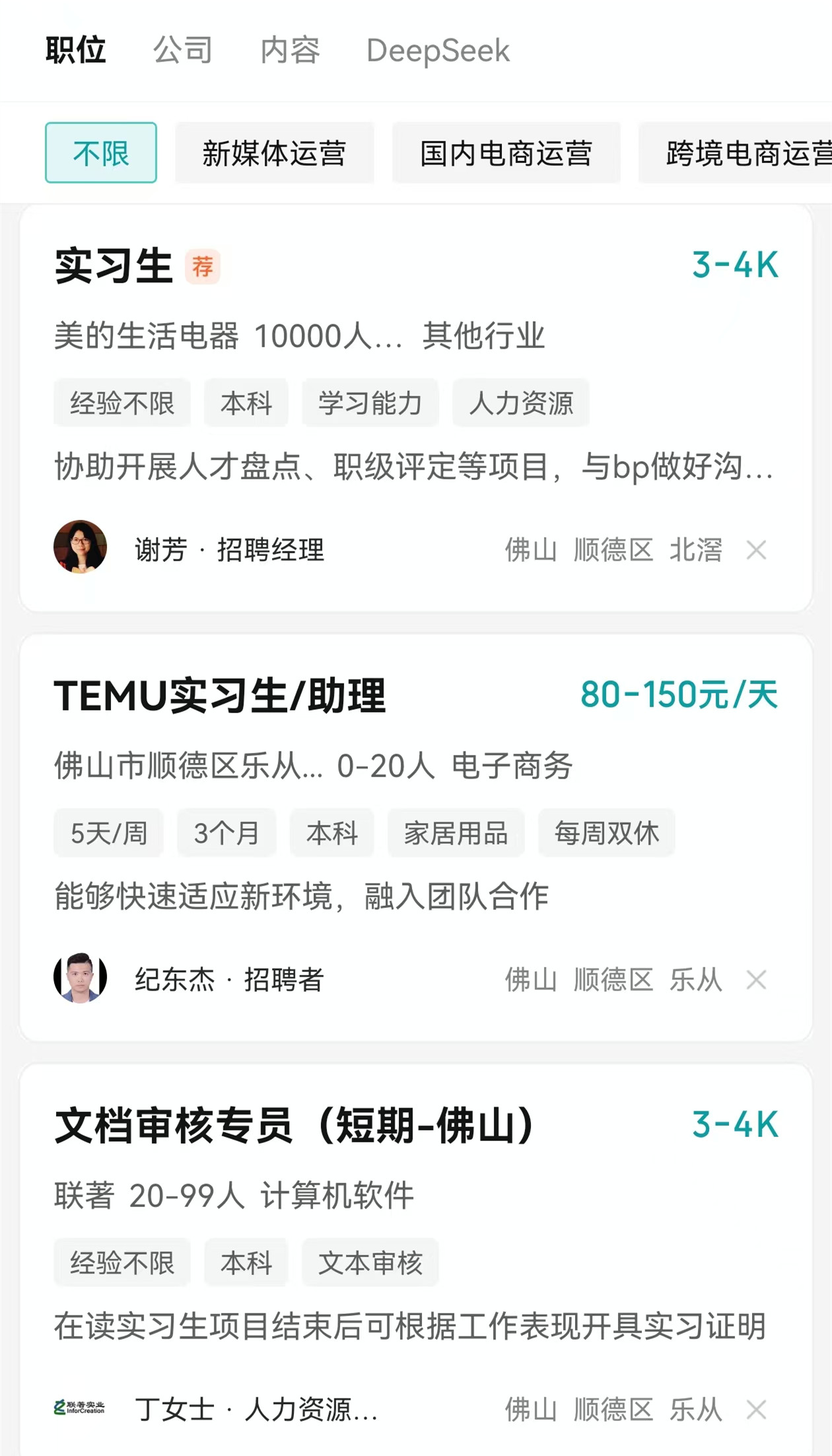Click the 每周双休 tag
The image size is (832, 1456).
(x=607, y=833)
